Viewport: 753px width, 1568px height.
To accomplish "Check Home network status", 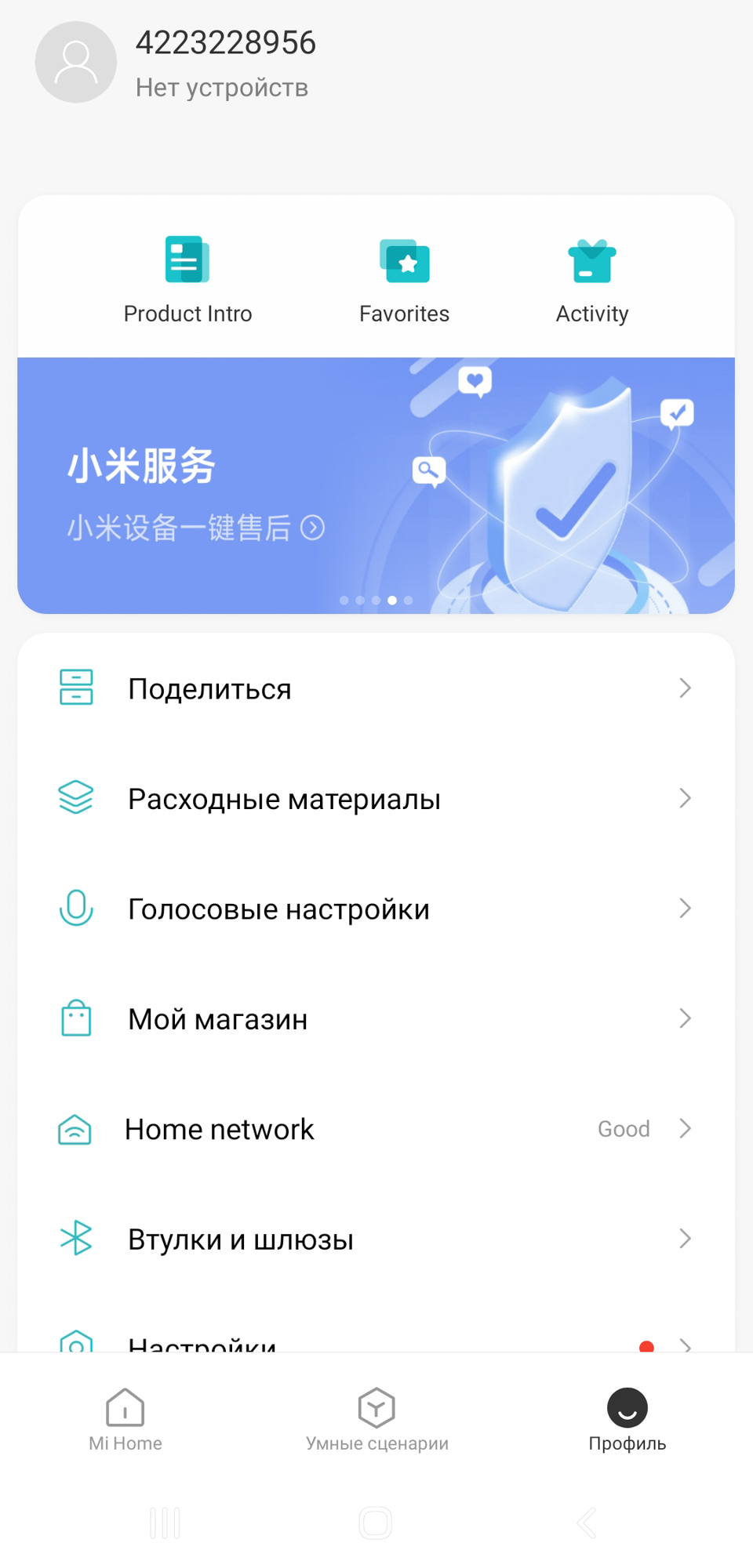I will 376,1129.
